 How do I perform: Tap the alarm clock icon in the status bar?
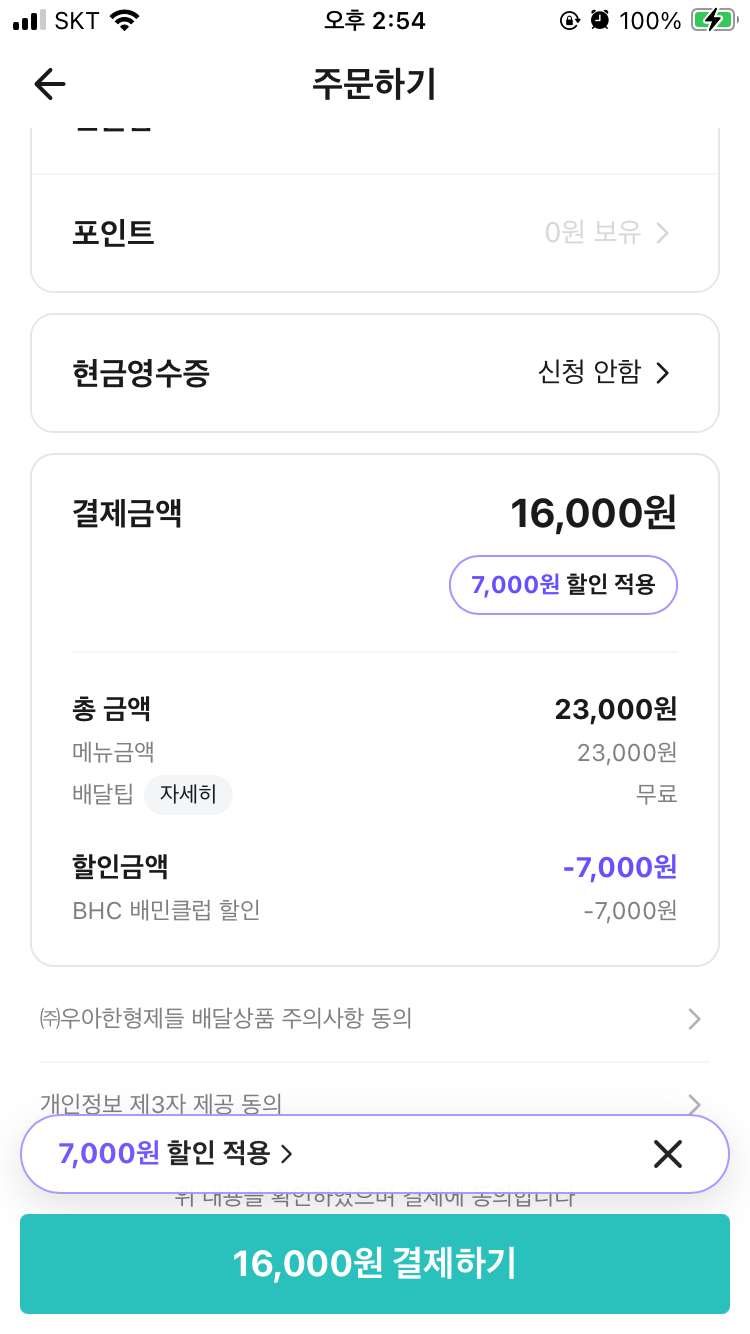pyautogui.click(x=599, y=17)
